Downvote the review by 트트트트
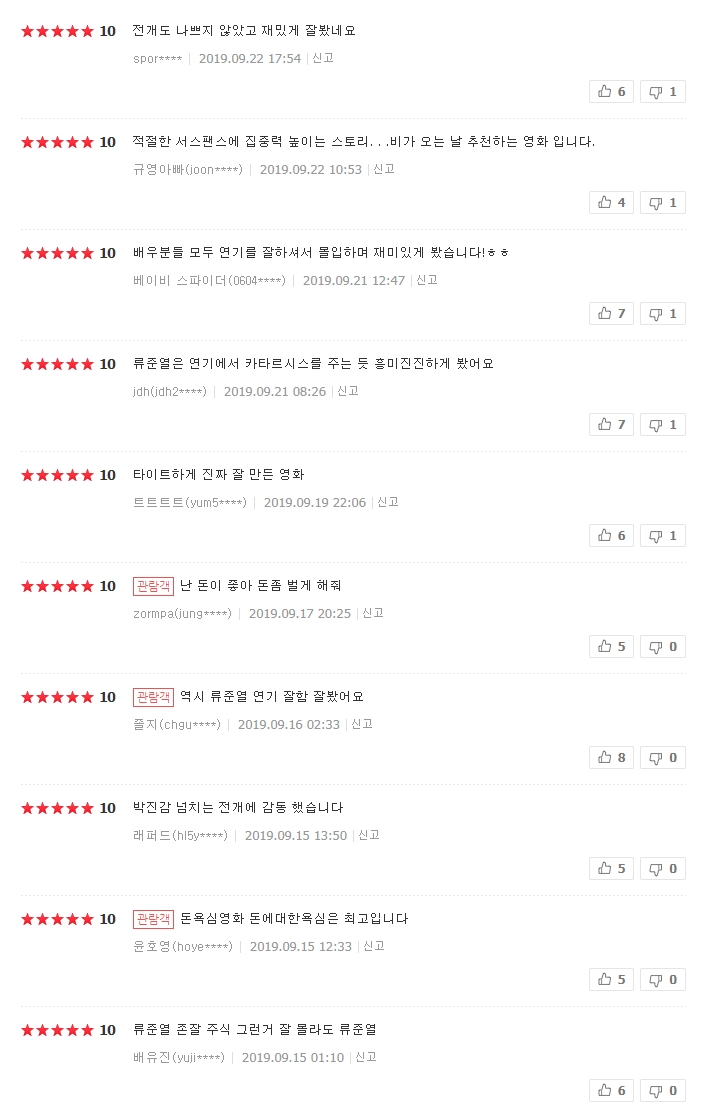Screen dimensions: 702x1111 [x=663, y=536]
